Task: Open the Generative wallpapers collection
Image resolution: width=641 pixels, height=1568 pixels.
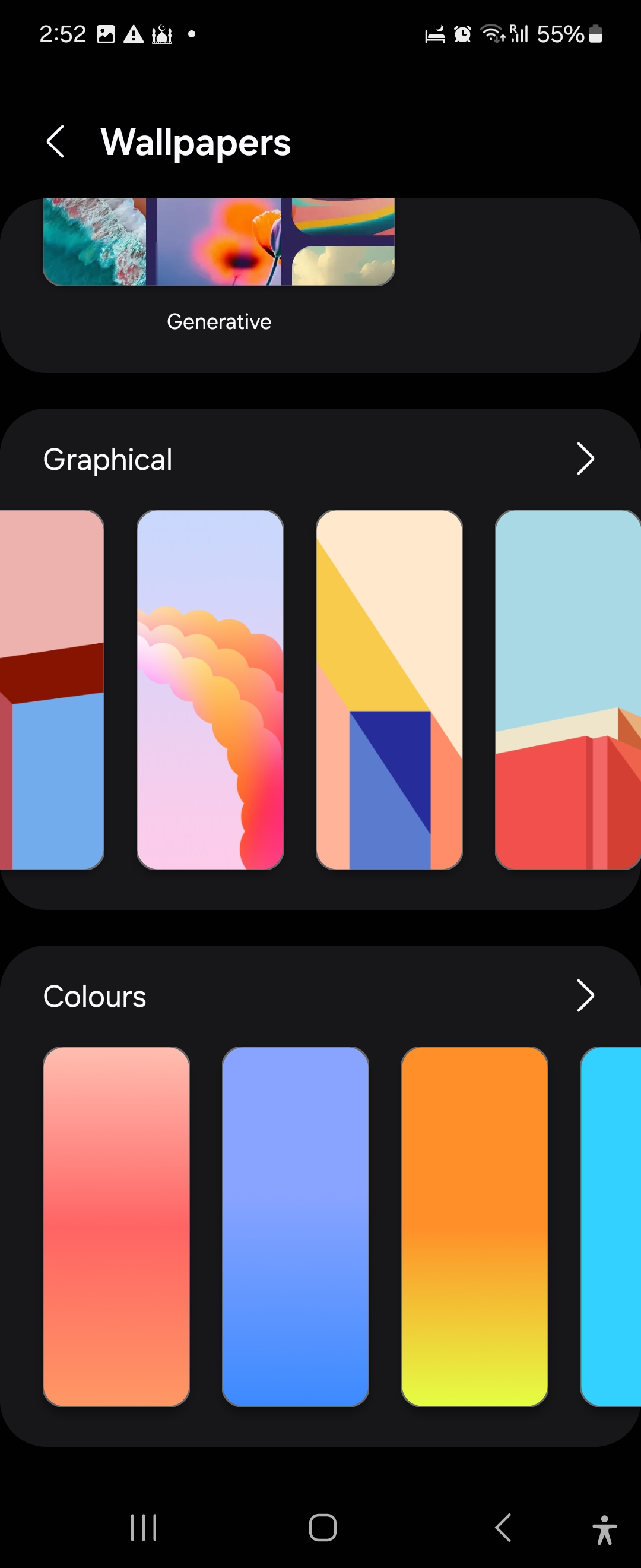Action: tap(219, 244)
